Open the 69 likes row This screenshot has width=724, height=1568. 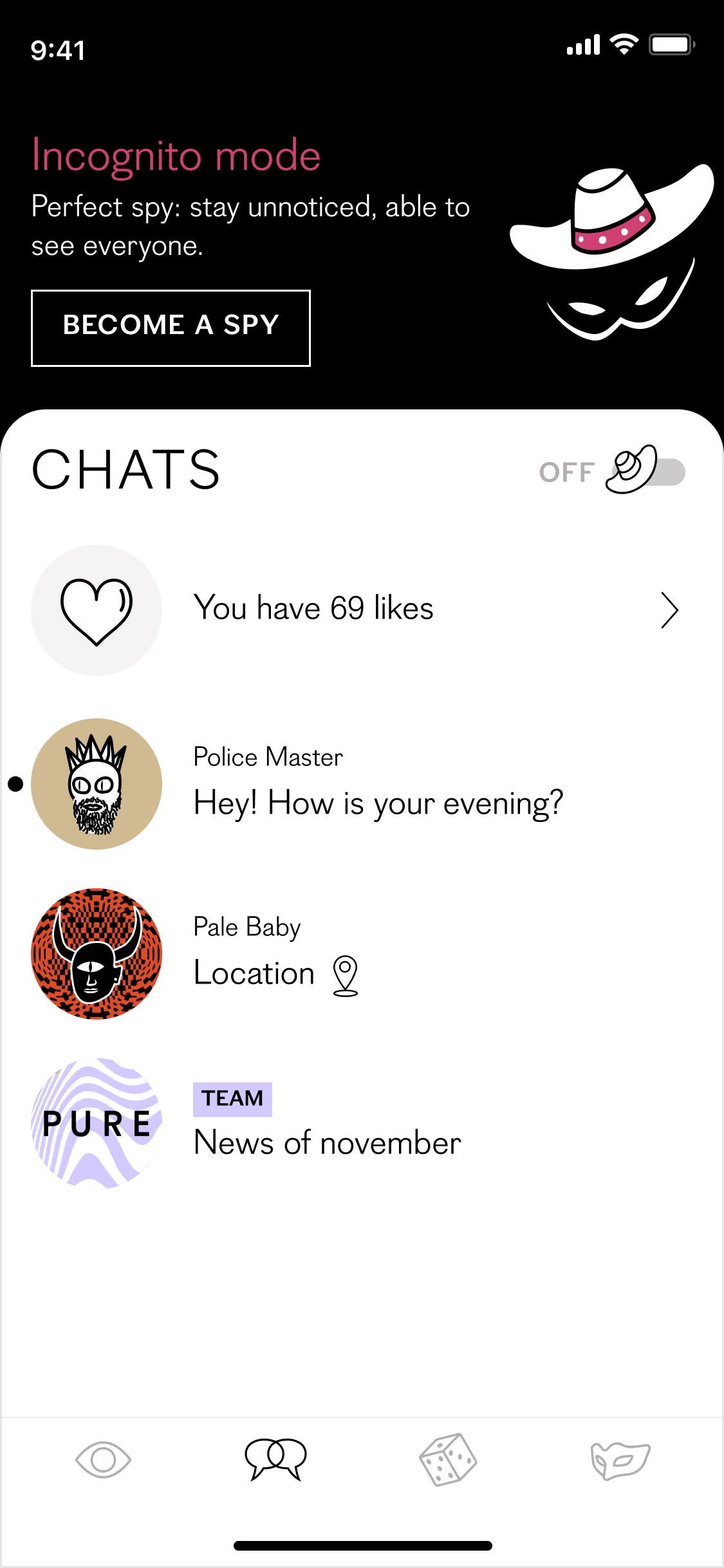[360, 609]
